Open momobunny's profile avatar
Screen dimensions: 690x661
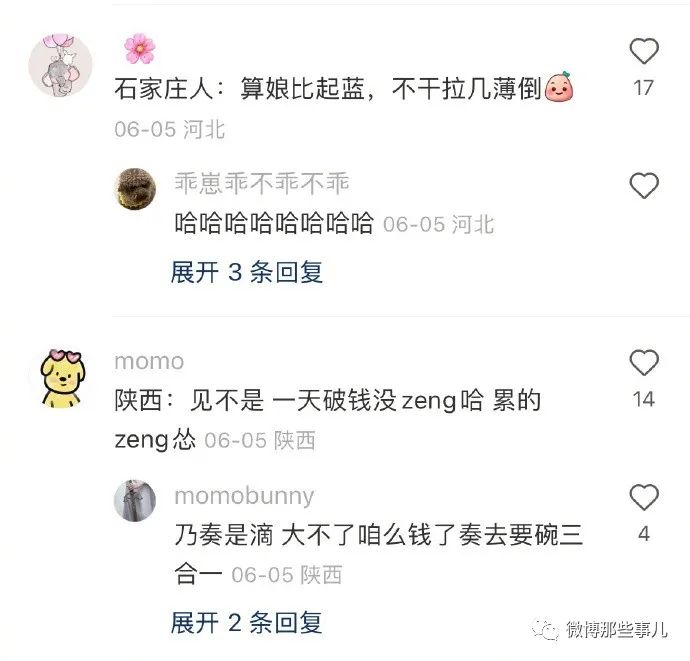click(134, 499)
